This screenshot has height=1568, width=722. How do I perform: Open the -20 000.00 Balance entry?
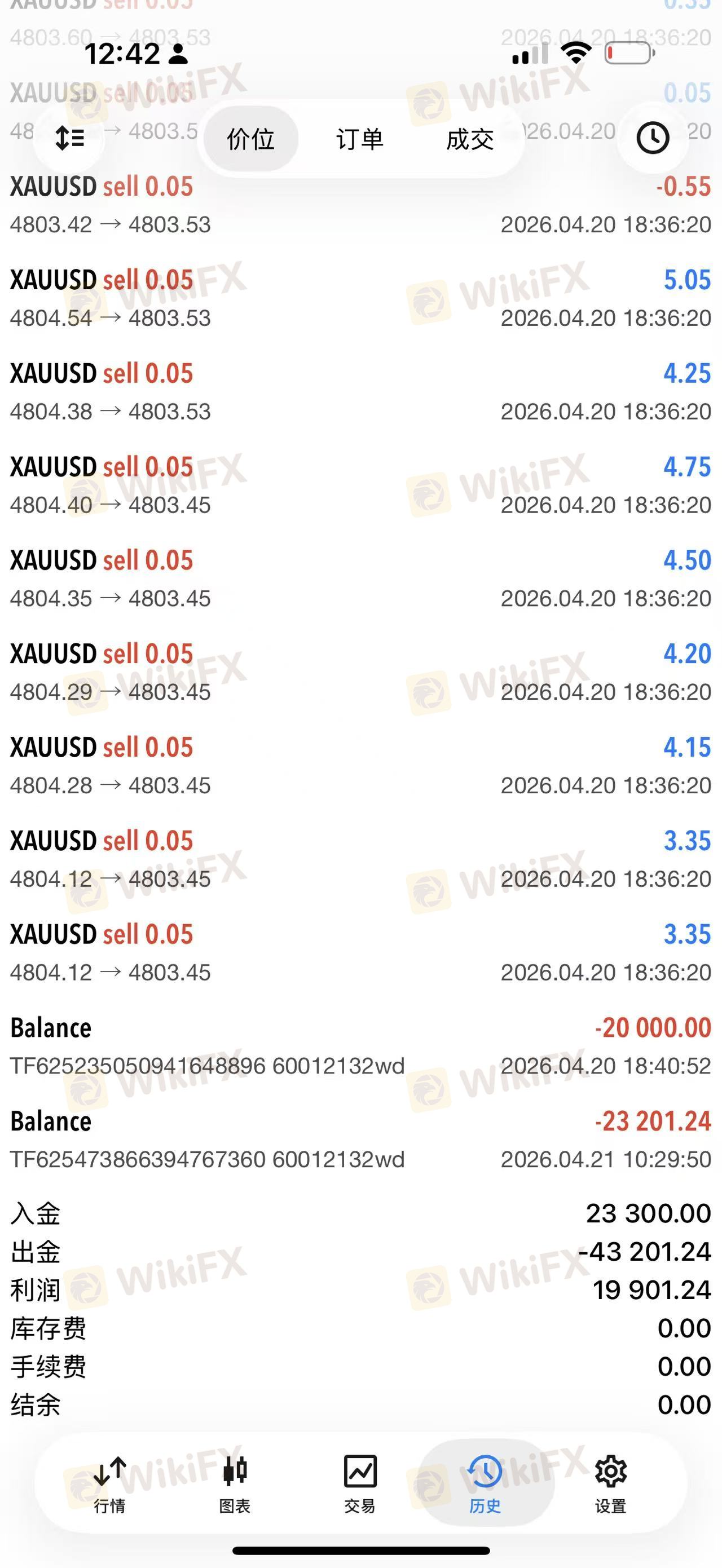[360, 1046]
